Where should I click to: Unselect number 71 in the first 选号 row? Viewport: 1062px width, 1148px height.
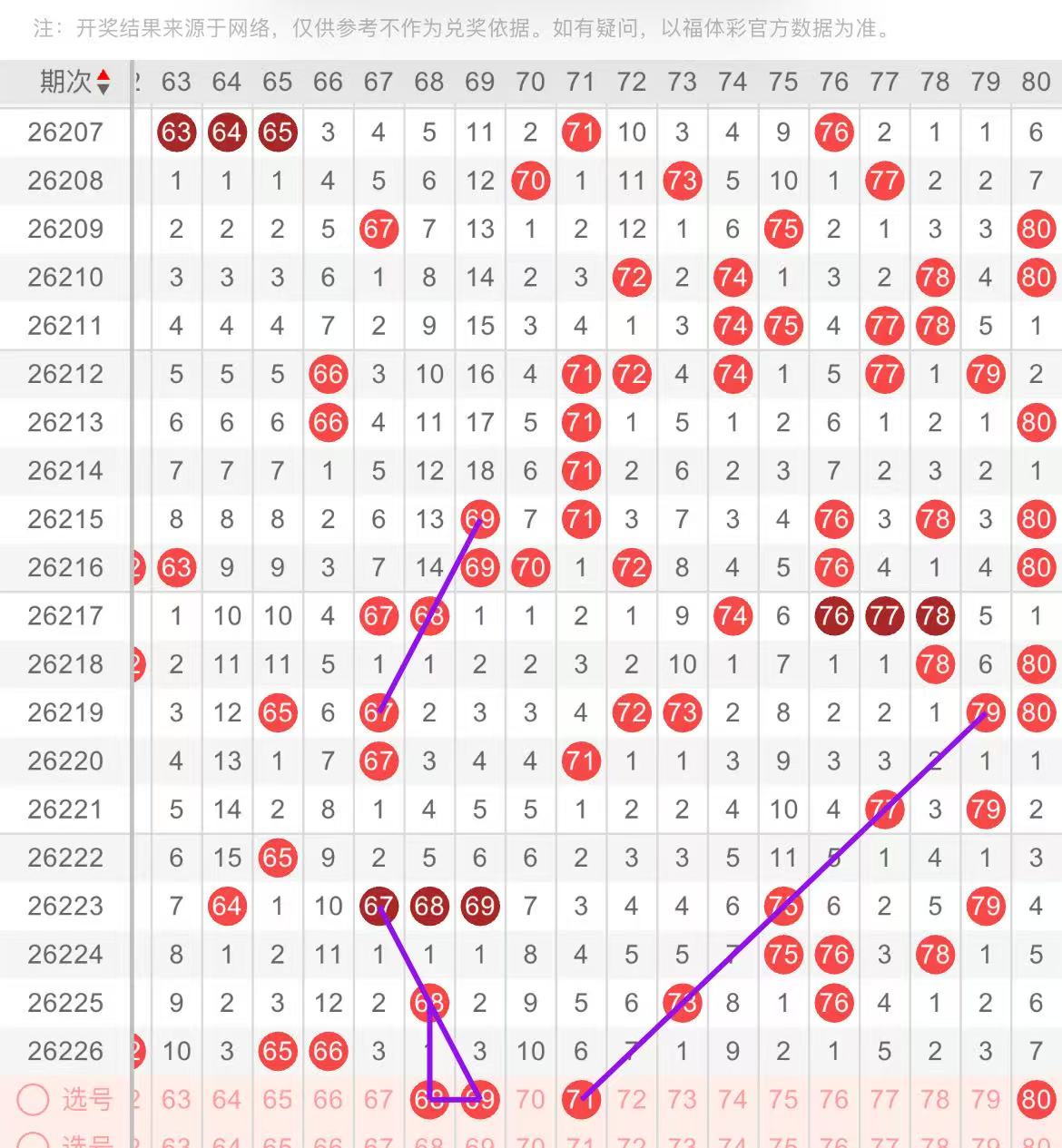(x=581, y=1100)
